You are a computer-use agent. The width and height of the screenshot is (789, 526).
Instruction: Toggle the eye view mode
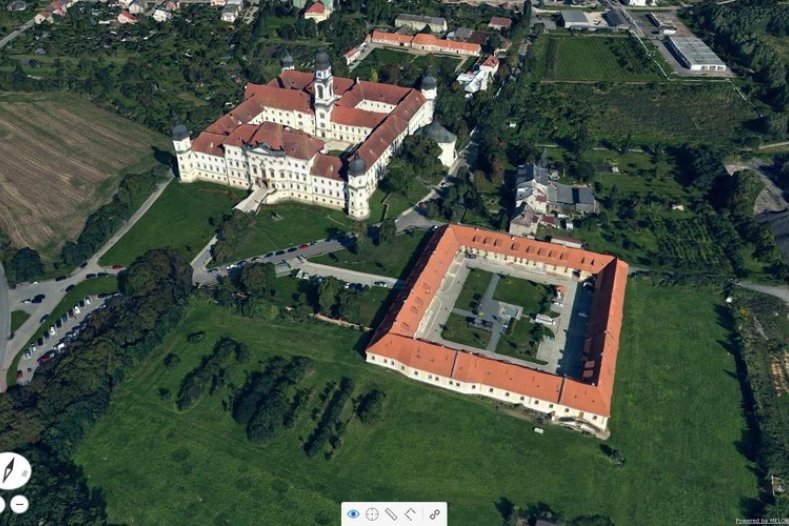352,514
